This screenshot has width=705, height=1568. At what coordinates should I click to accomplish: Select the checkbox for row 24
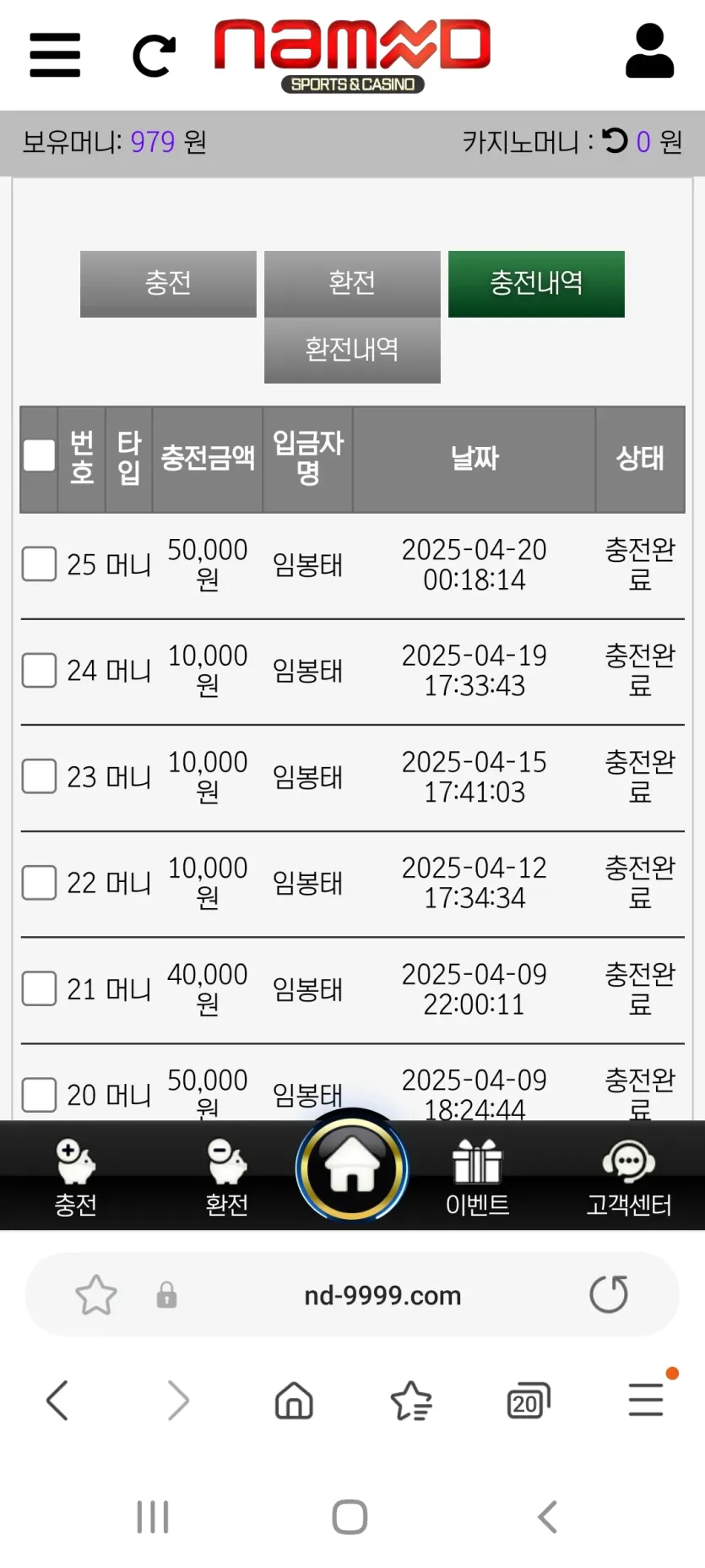pos(39,670)
